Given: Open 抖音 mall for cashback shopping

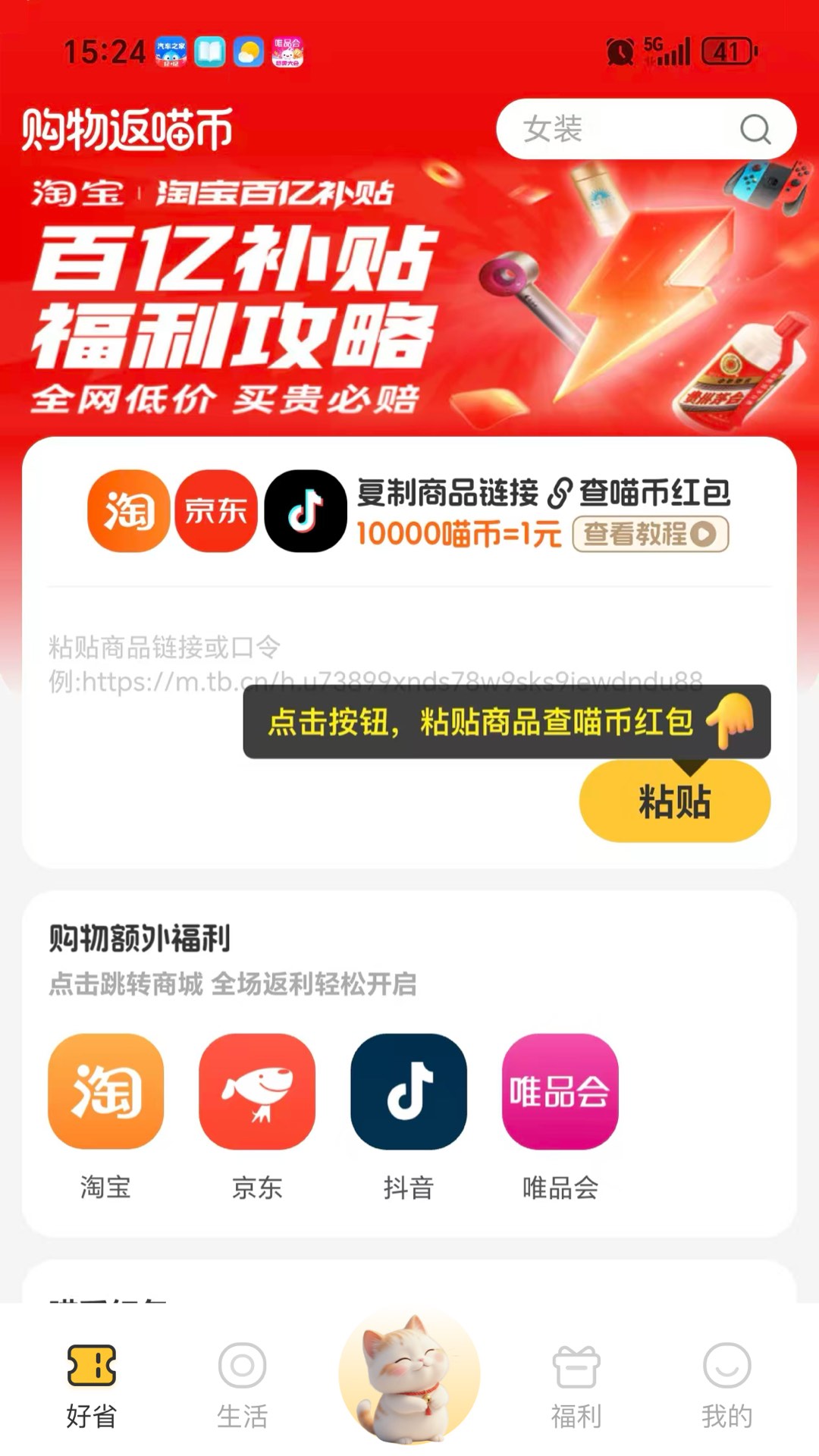Looking at the screenshot, I should pyautogui.click(x=407, y=1093).
